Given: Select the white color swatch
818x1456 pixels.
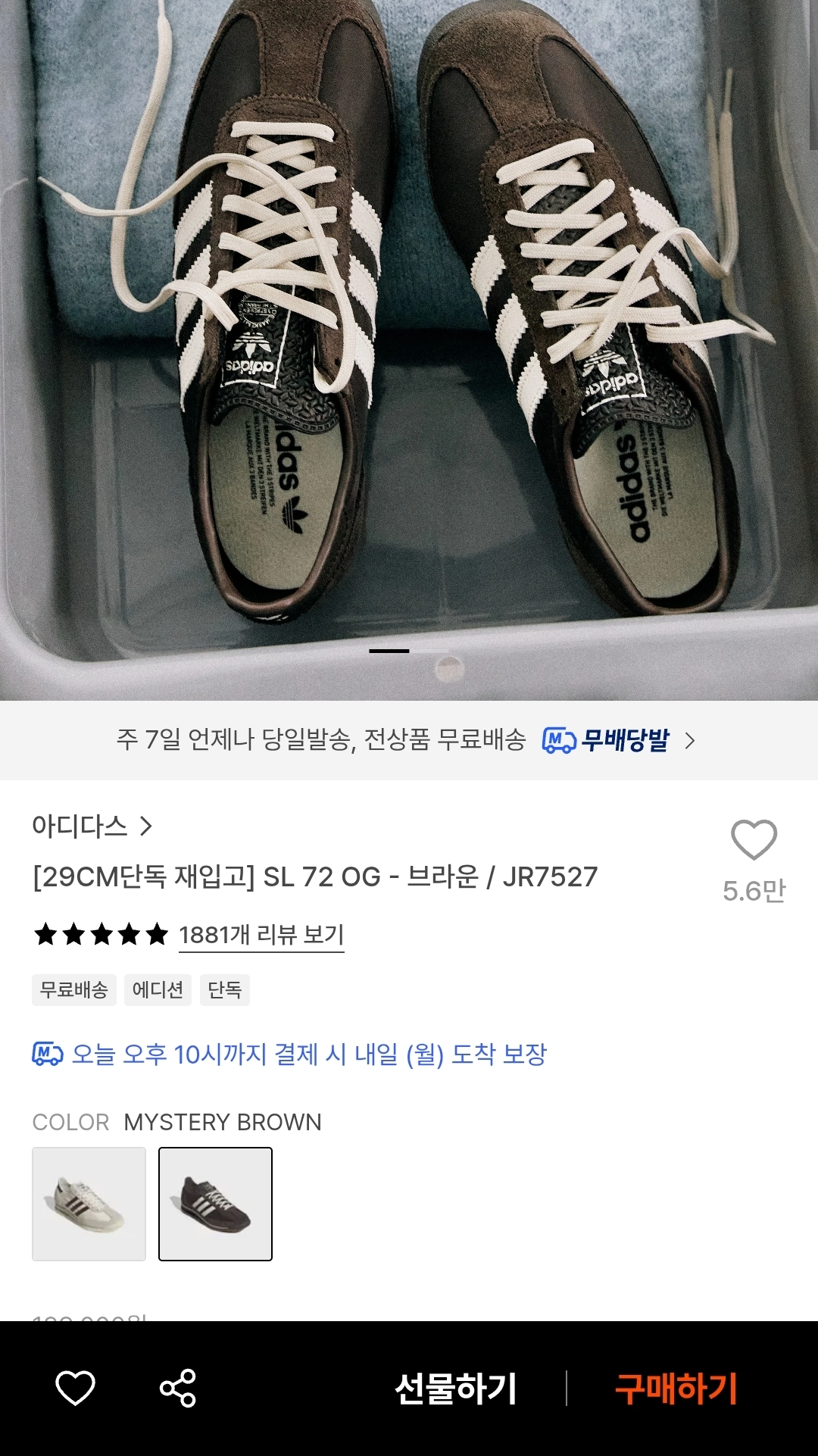Looking at the screenshot, I should point(89,1204).
